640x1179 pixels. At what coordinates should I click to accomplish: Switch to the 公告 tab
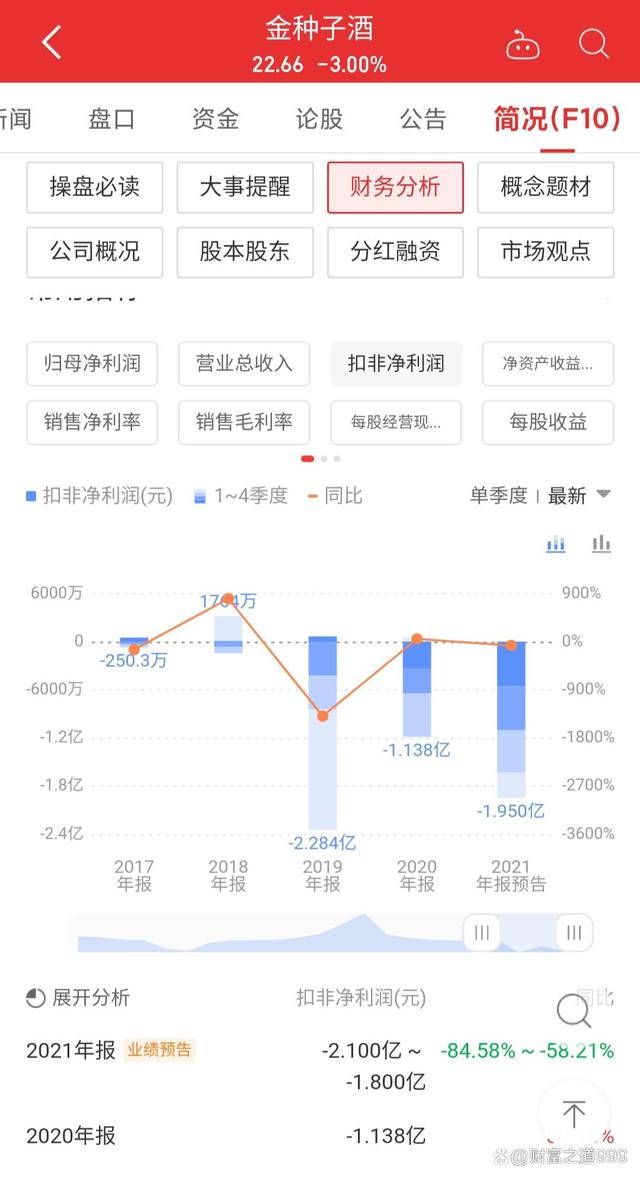pos(423,119)
